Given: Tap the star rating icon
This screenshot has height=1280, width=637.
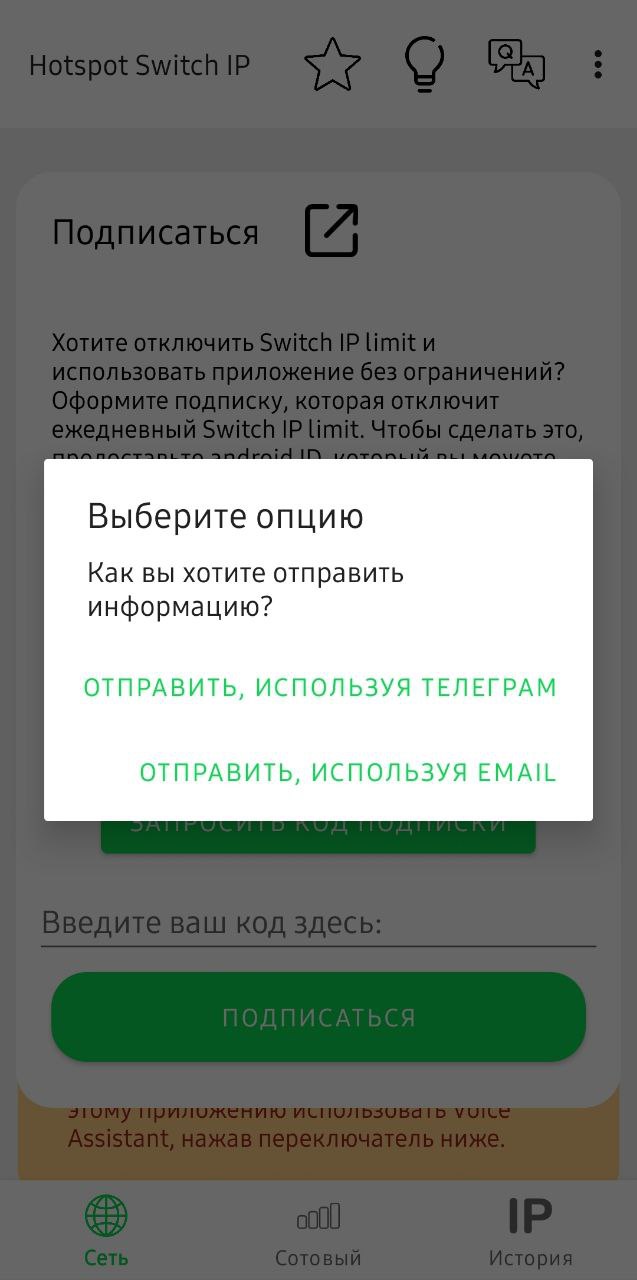Looking at the screenshot, I should (332, 65).
